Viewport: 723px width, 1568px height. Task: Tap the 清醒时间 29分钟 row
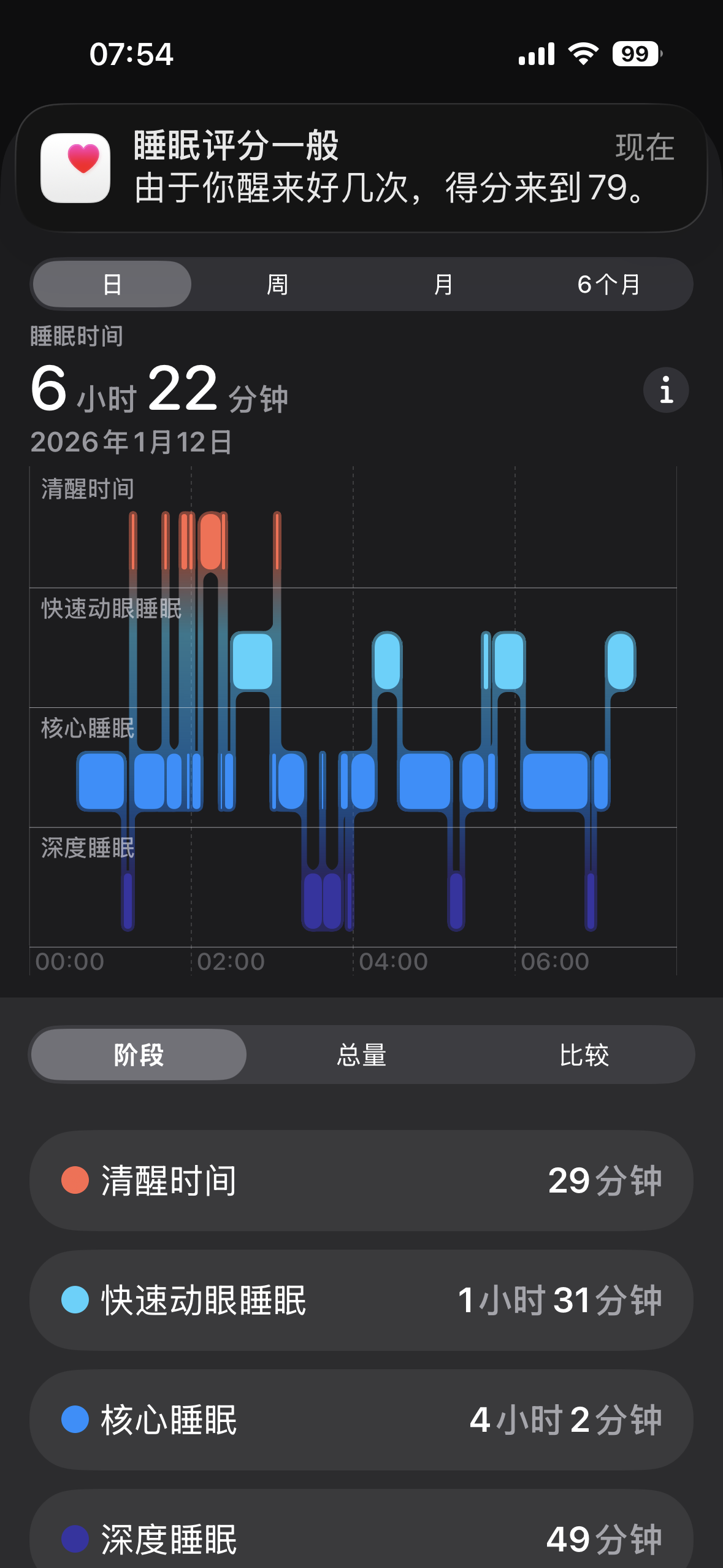(361, 1180)
